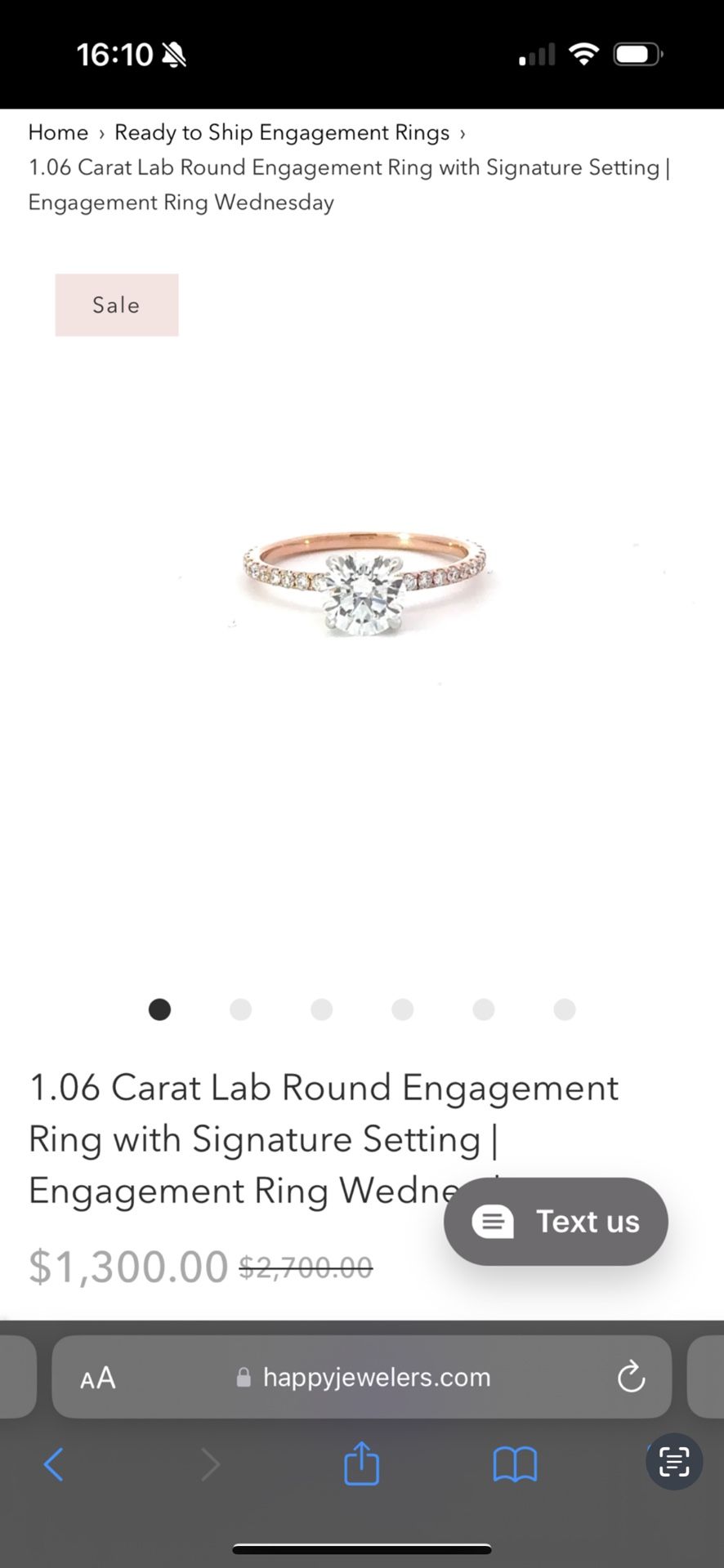Image resolution: width=724 pixels, height=1568 pixels.
Task: Share this ring page
Action: click(x=361, y=1464)
